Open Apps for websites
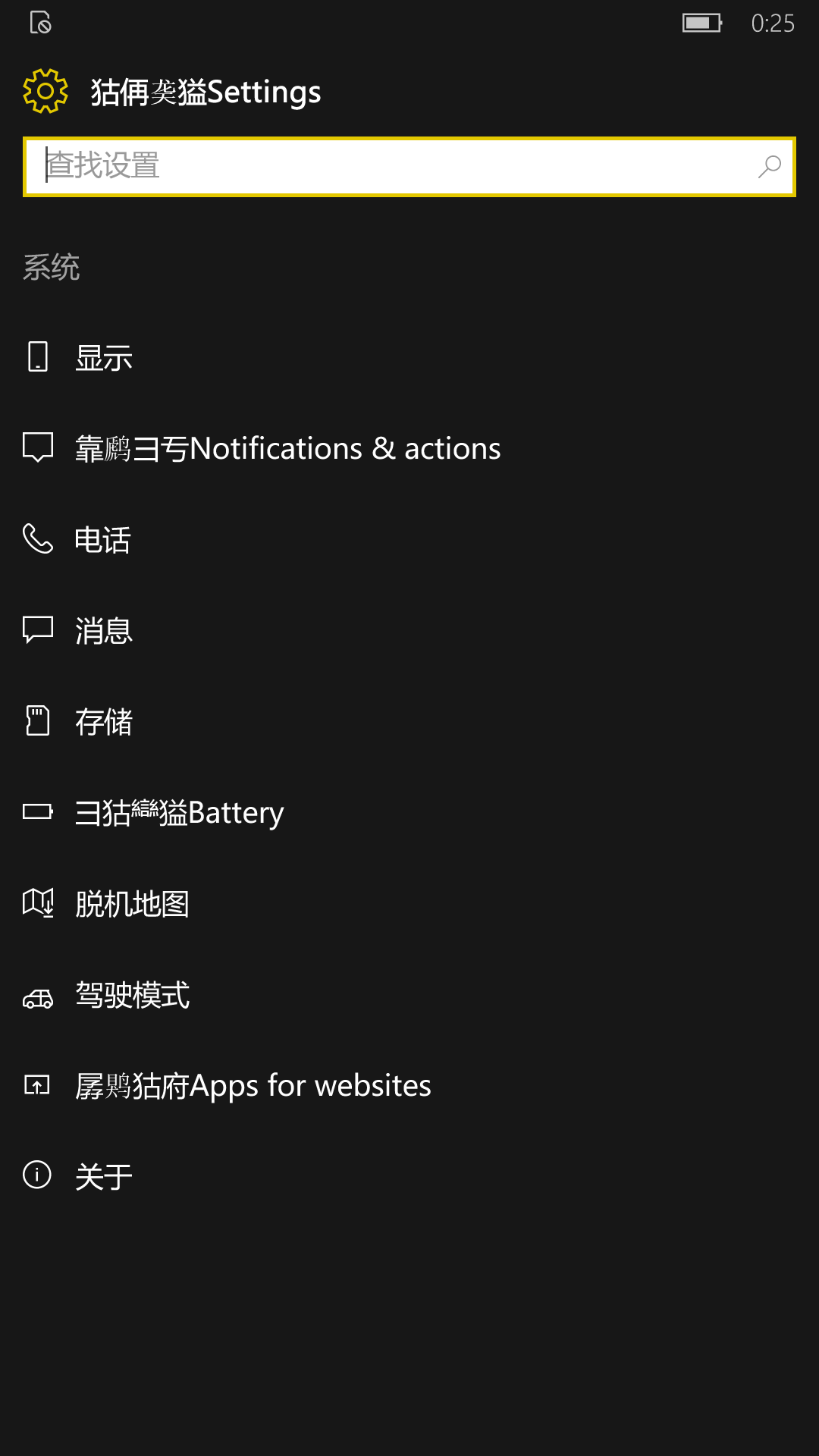 tap(409, 1085)
